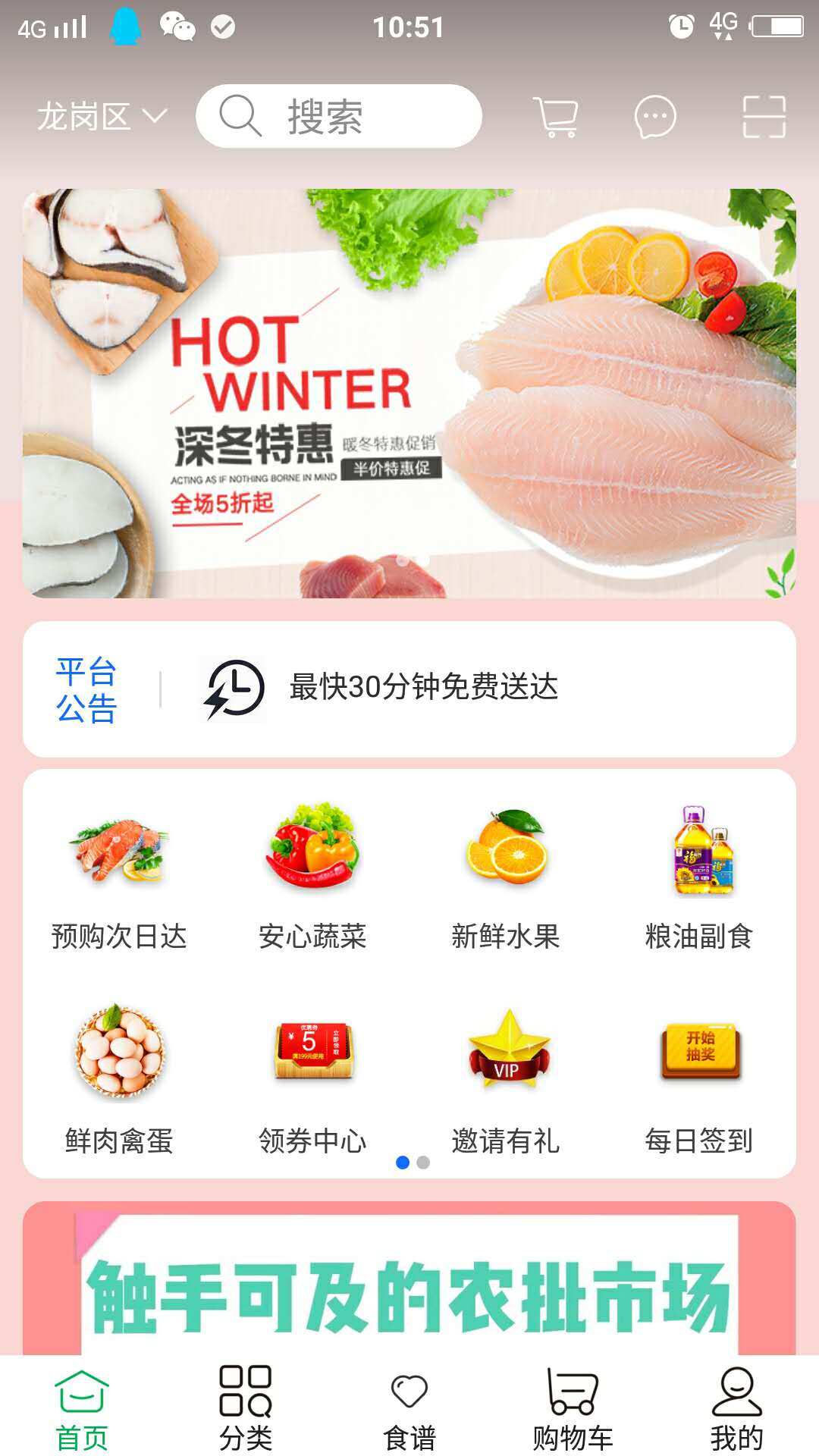Image resolution: width=819 pixels, height=1456 pixels.
Task: Expand the 龙岗区 district selector
Action: 100,115
